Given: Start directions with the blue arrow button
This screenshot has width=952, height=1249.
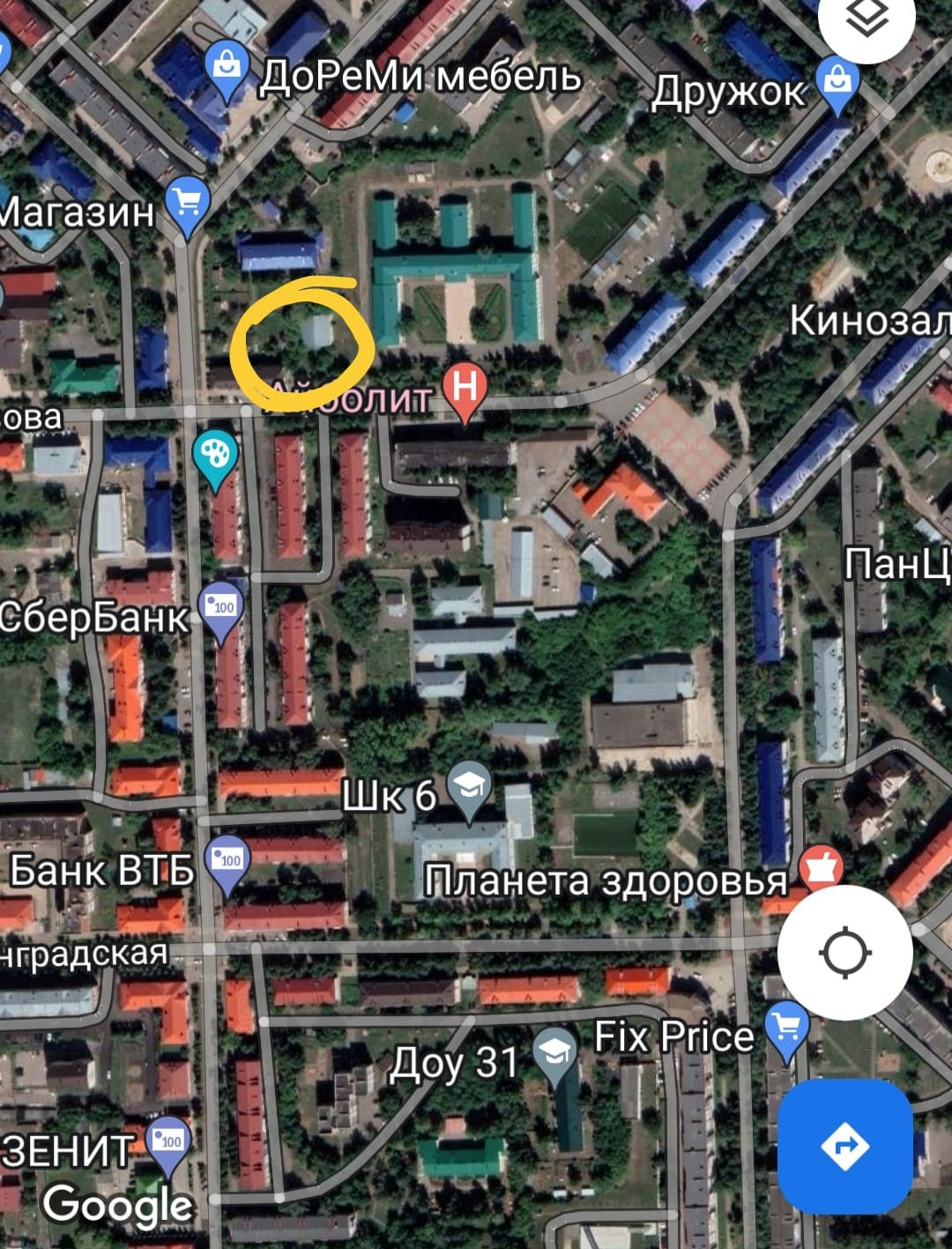Looking at the screenshot, I should point(844,1146).
